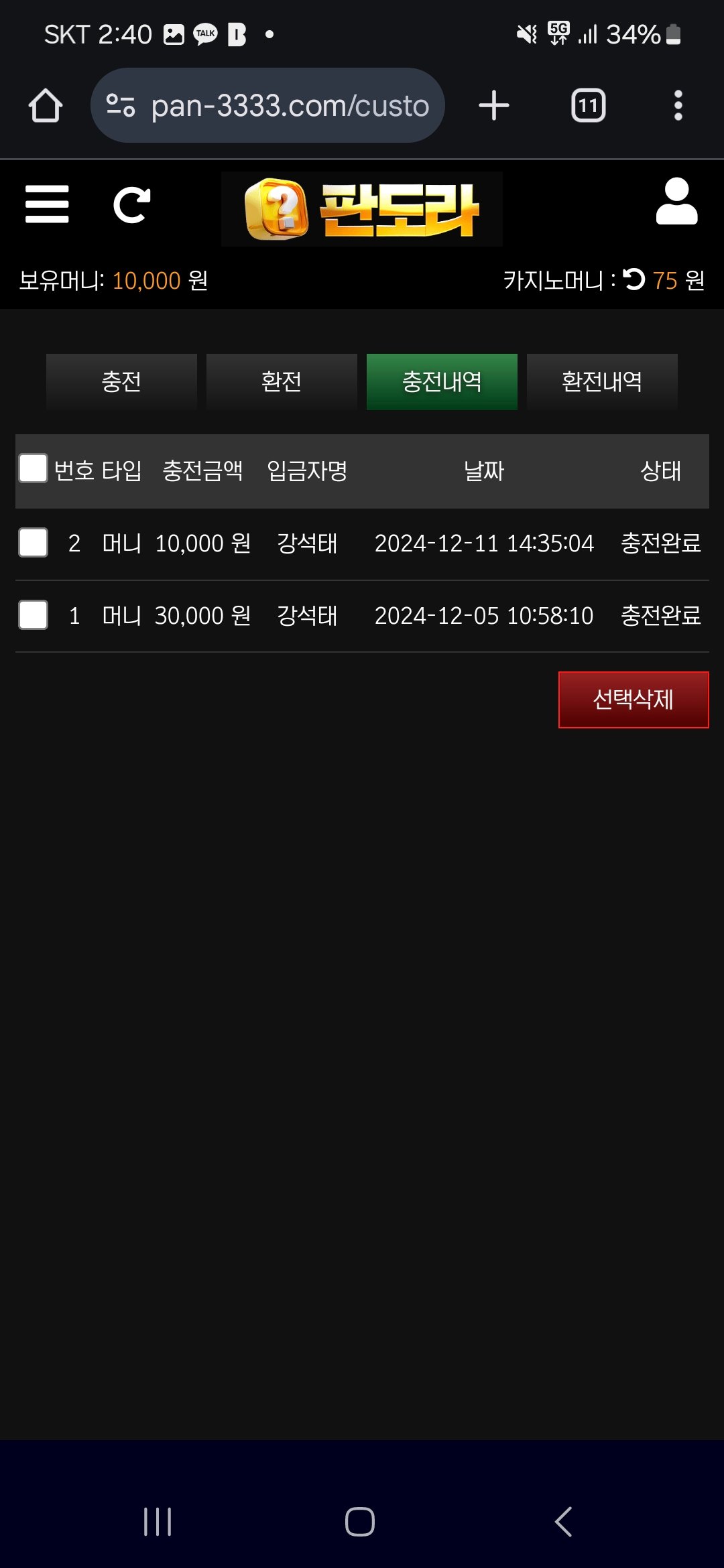Screen dimensions: 724x1568
Task: Tap the 선택삭제 button
Action: 633,700
